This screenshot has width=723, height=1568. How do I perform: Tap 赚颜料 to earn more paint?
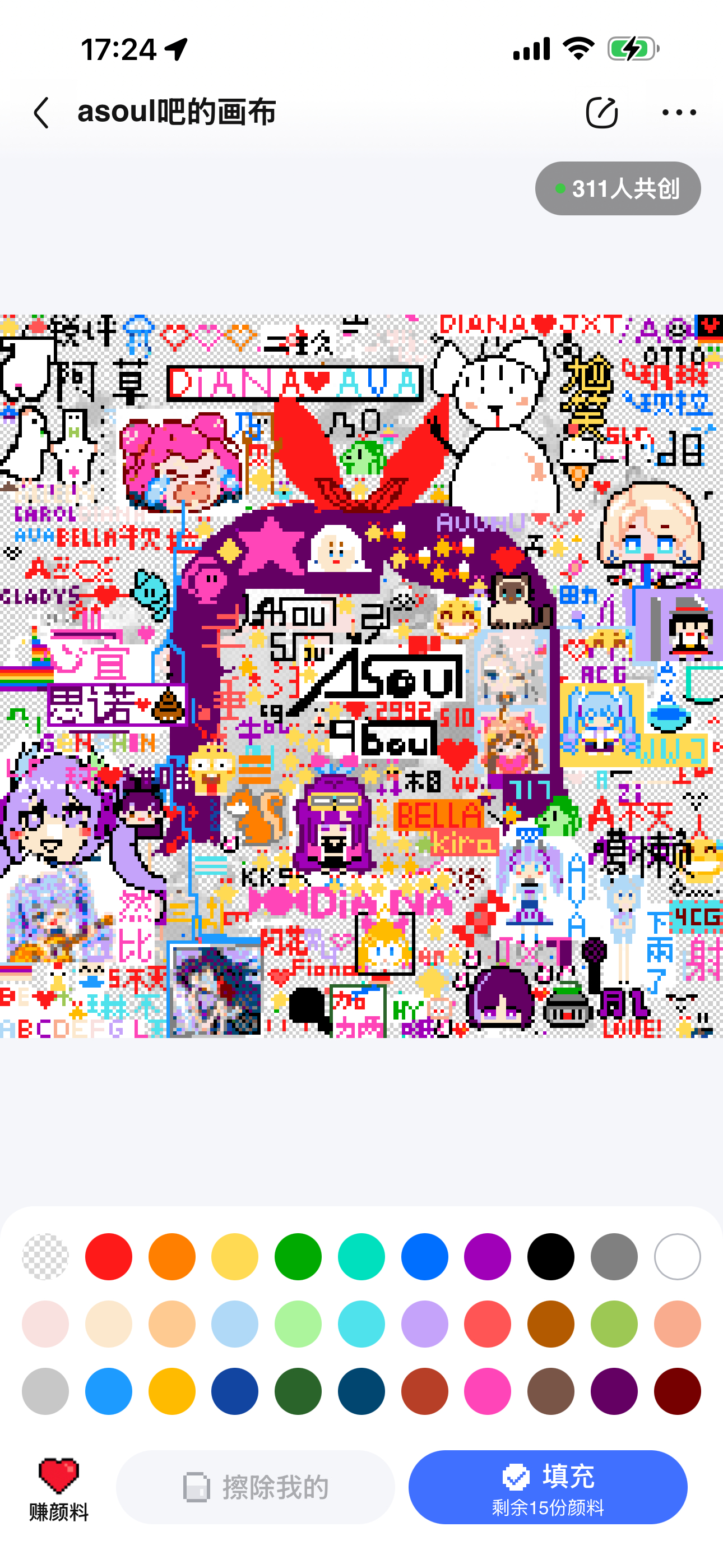tap(58, 1488)
